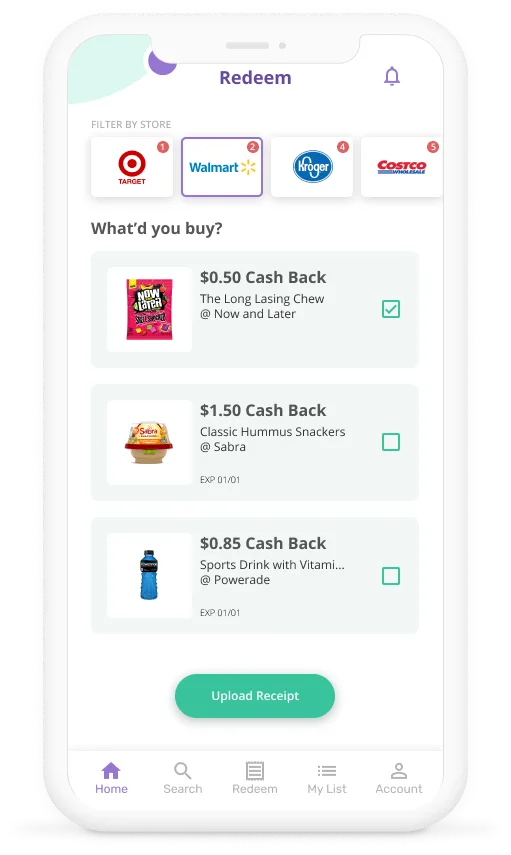Image resolution: width=511 pixels, height=855 pixels.
Task: Tick the Powerade Sports Drink checkbox
Action: (x=391, y=576)
